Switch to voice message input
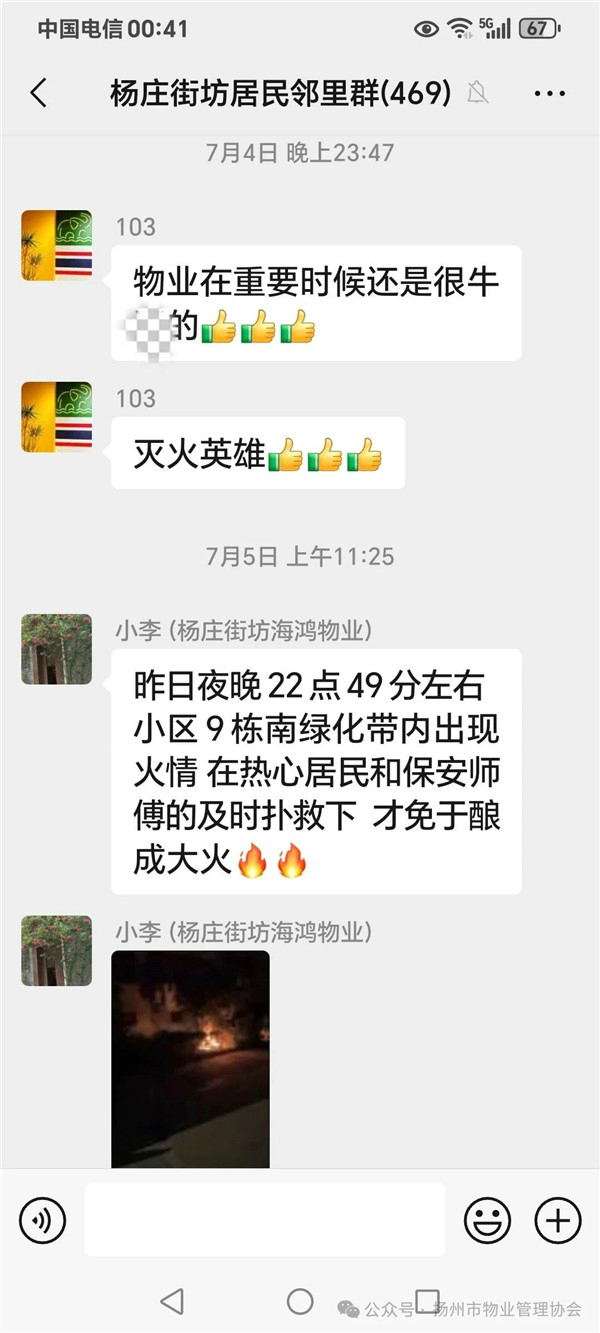 tap(43, 1220)
